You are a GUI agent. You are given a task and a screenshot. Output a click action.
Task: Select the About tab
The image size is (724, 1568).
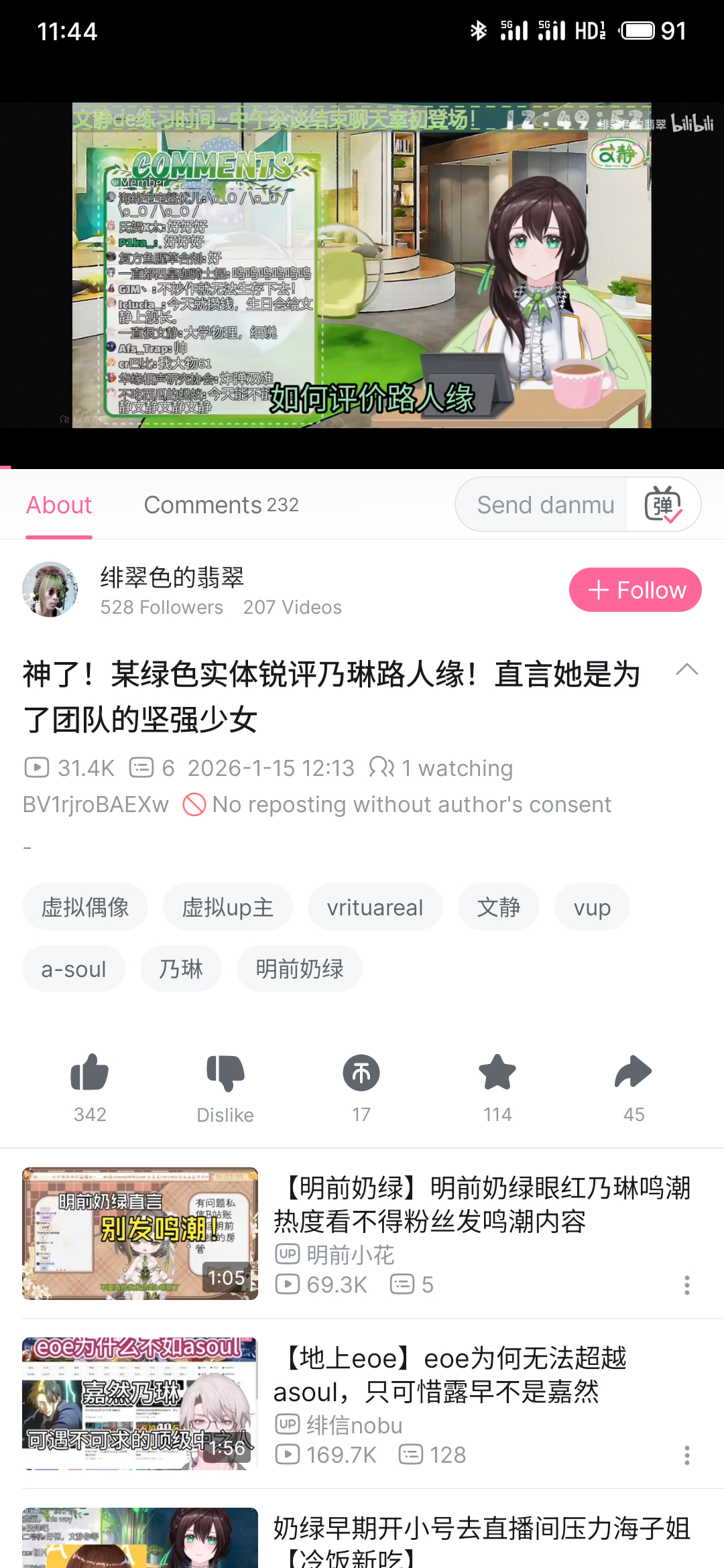click(59, 505)
